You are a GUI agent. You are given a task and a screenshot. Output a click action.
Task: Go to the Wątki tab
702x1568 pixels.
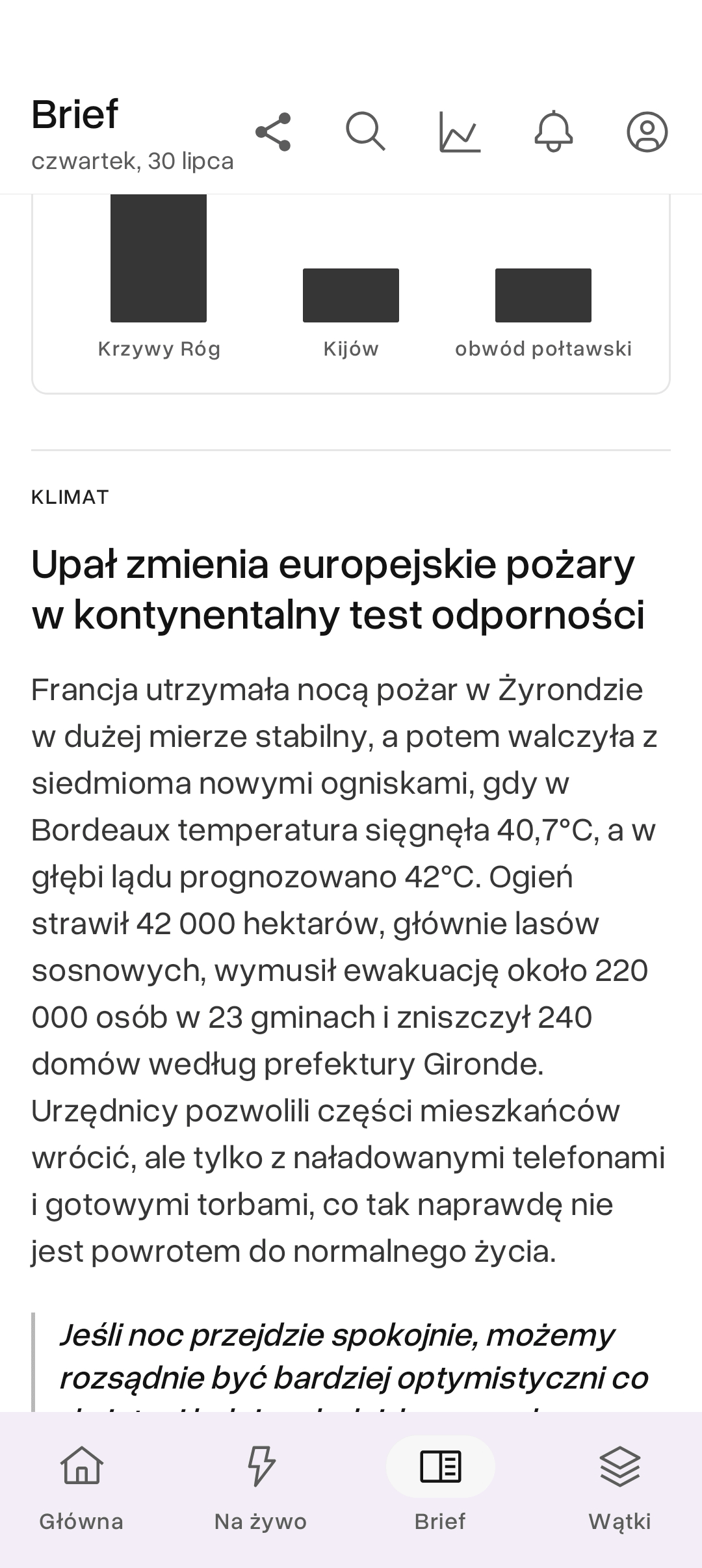(620, 1489)
